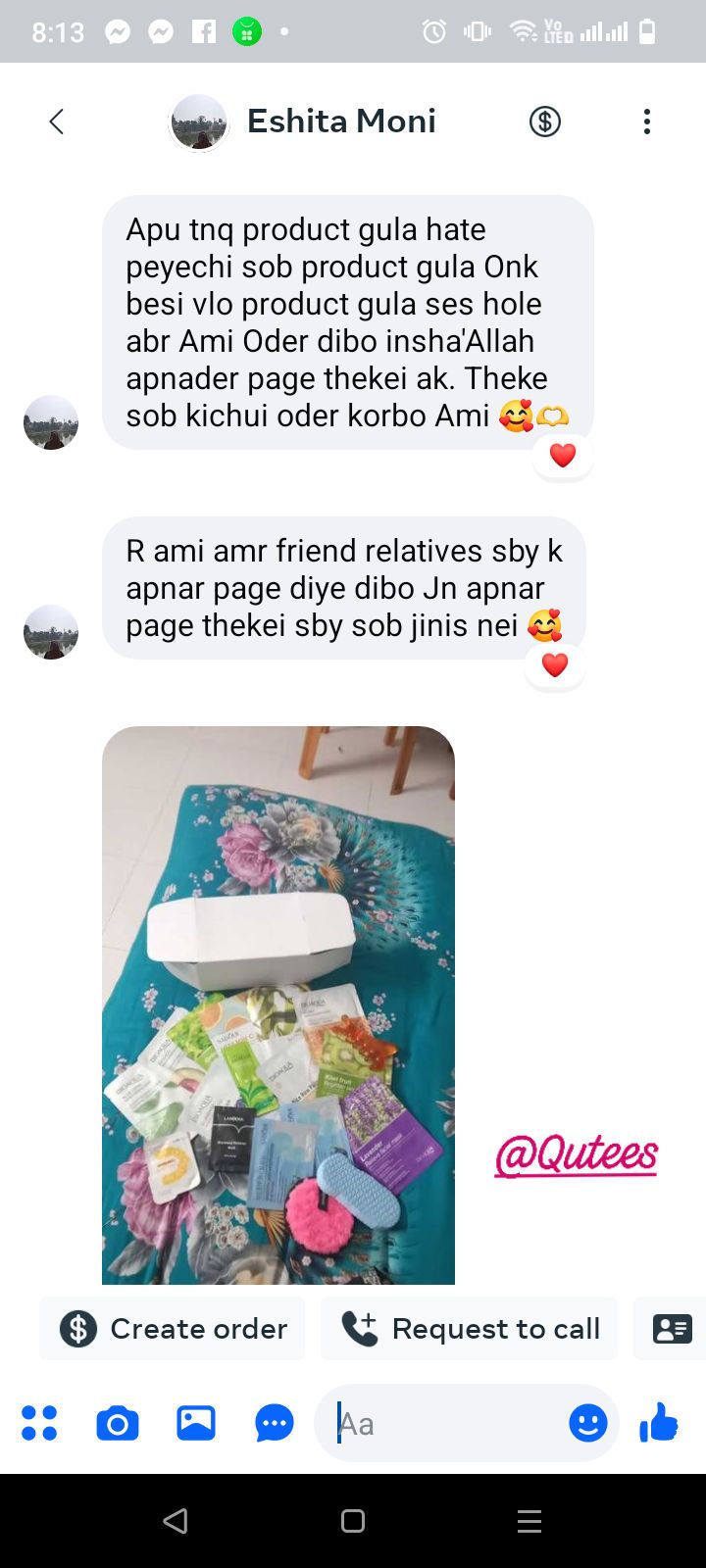Open the contact card shortcut

pos(673,1328)
